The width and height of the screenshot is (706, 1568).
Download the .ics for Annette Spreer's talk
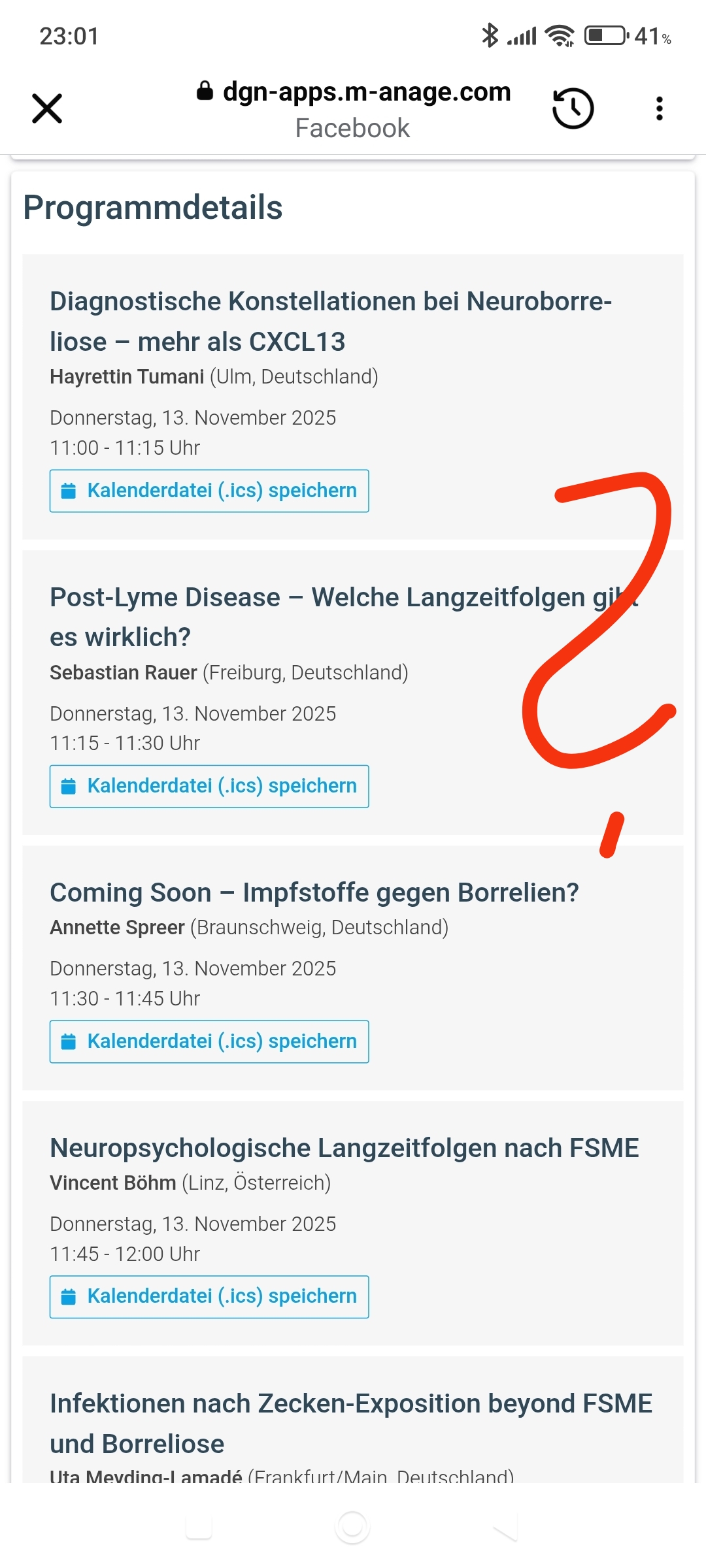point(209,1041)
